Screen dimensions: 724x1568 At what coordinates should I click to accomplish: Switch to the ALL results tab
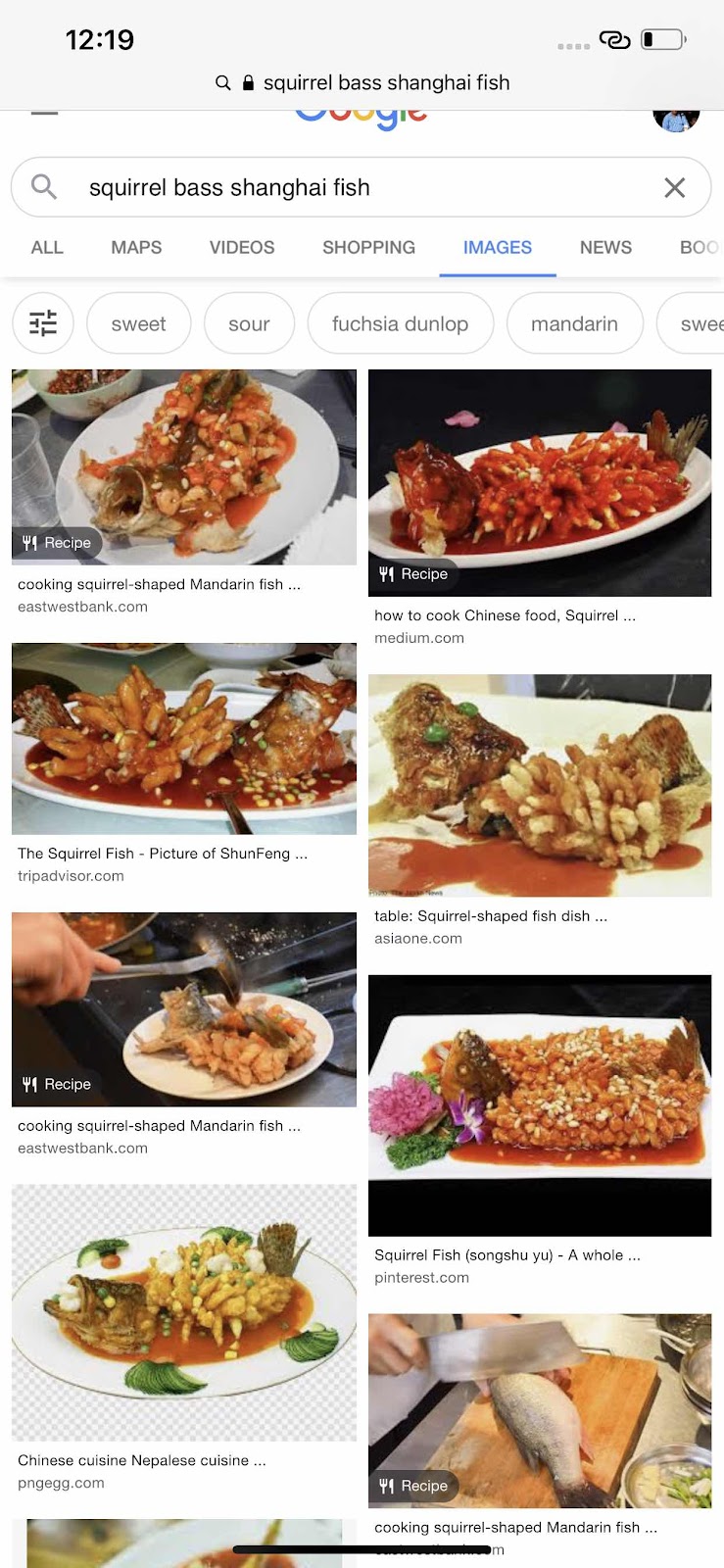tap(47, 247)
